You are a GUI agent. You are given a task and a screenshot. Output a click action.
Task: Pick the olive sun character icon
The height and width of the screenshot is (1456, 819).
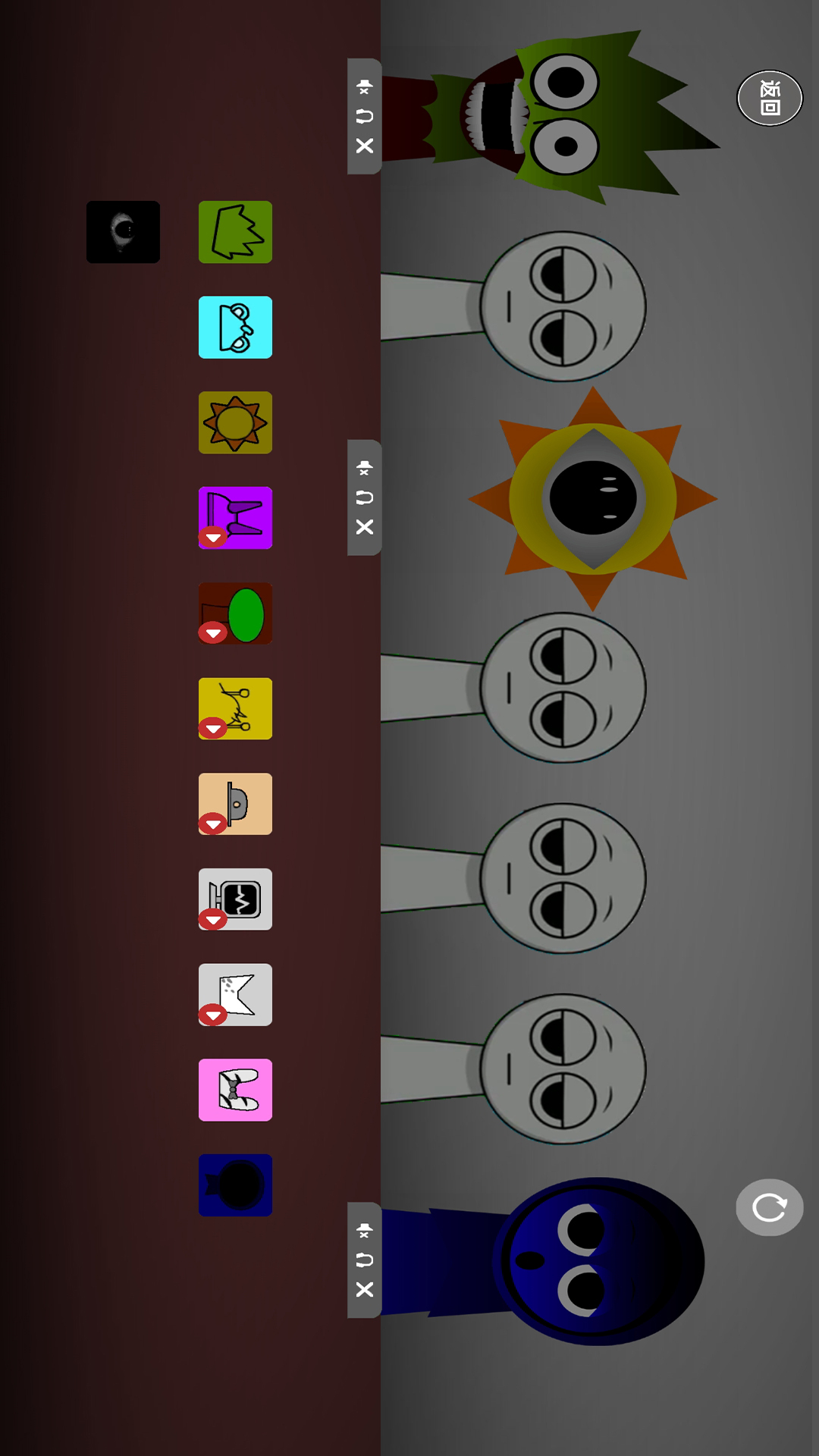235,422
